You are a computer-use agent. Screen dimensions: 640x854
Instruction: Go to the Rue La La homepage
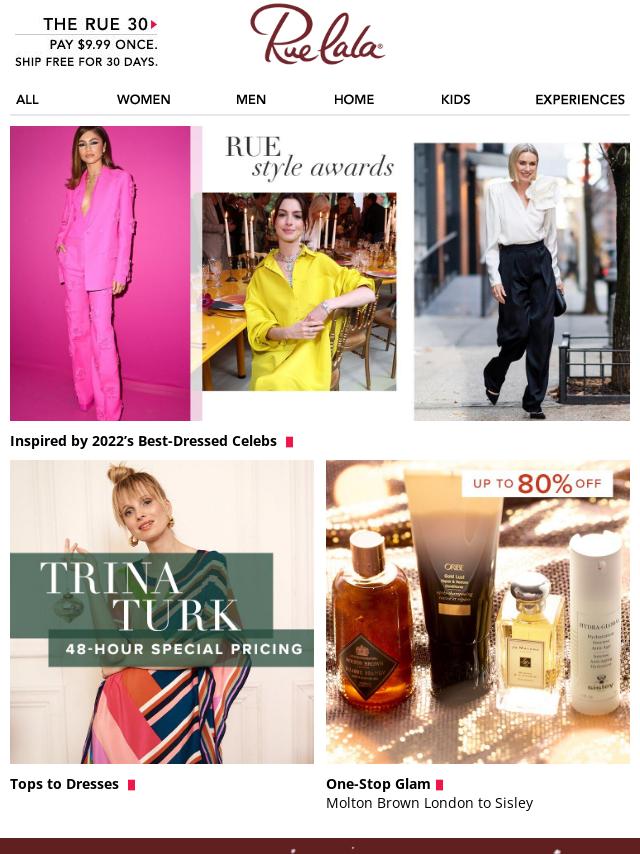(317, 35)
